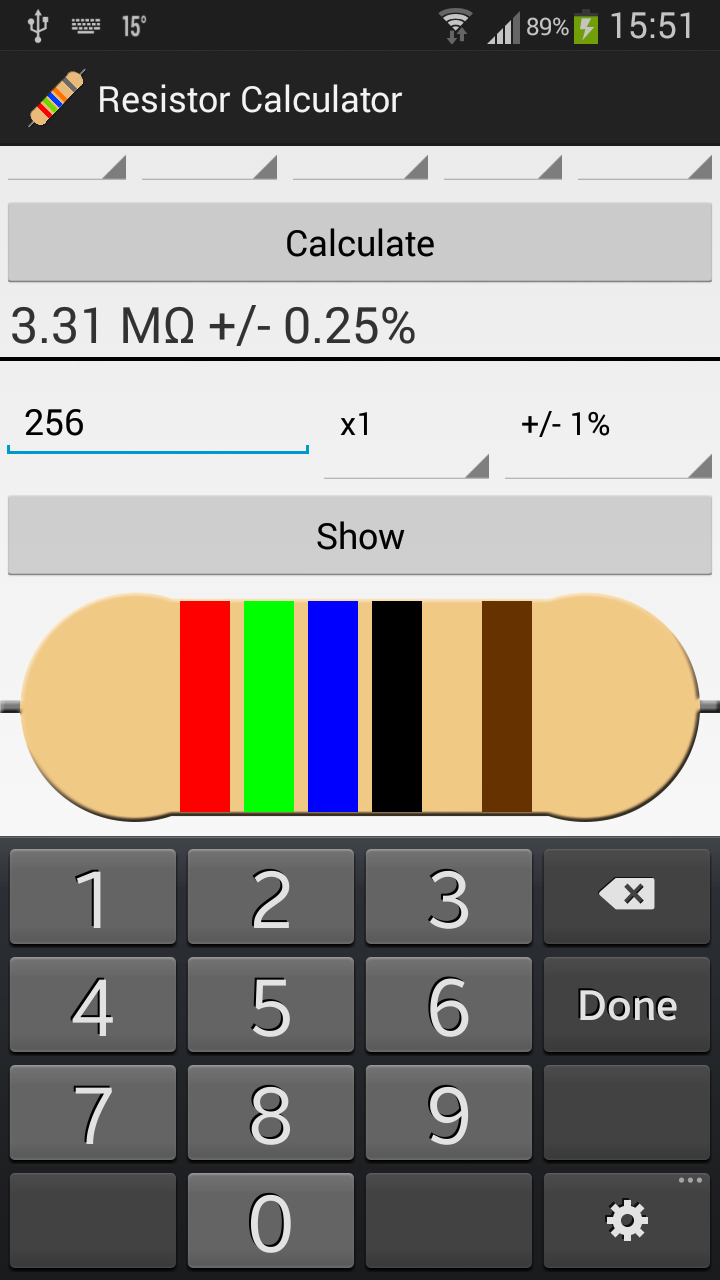This screenshot has height=1280, width=720.
Task: Tap the Show button
Action: [x=360, y=537]
